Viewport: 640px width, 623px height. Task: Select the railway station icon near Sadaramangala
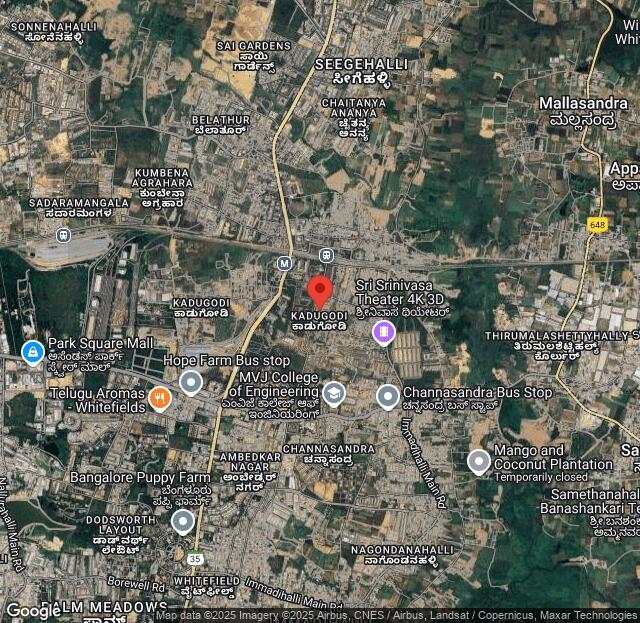[64, 235]
